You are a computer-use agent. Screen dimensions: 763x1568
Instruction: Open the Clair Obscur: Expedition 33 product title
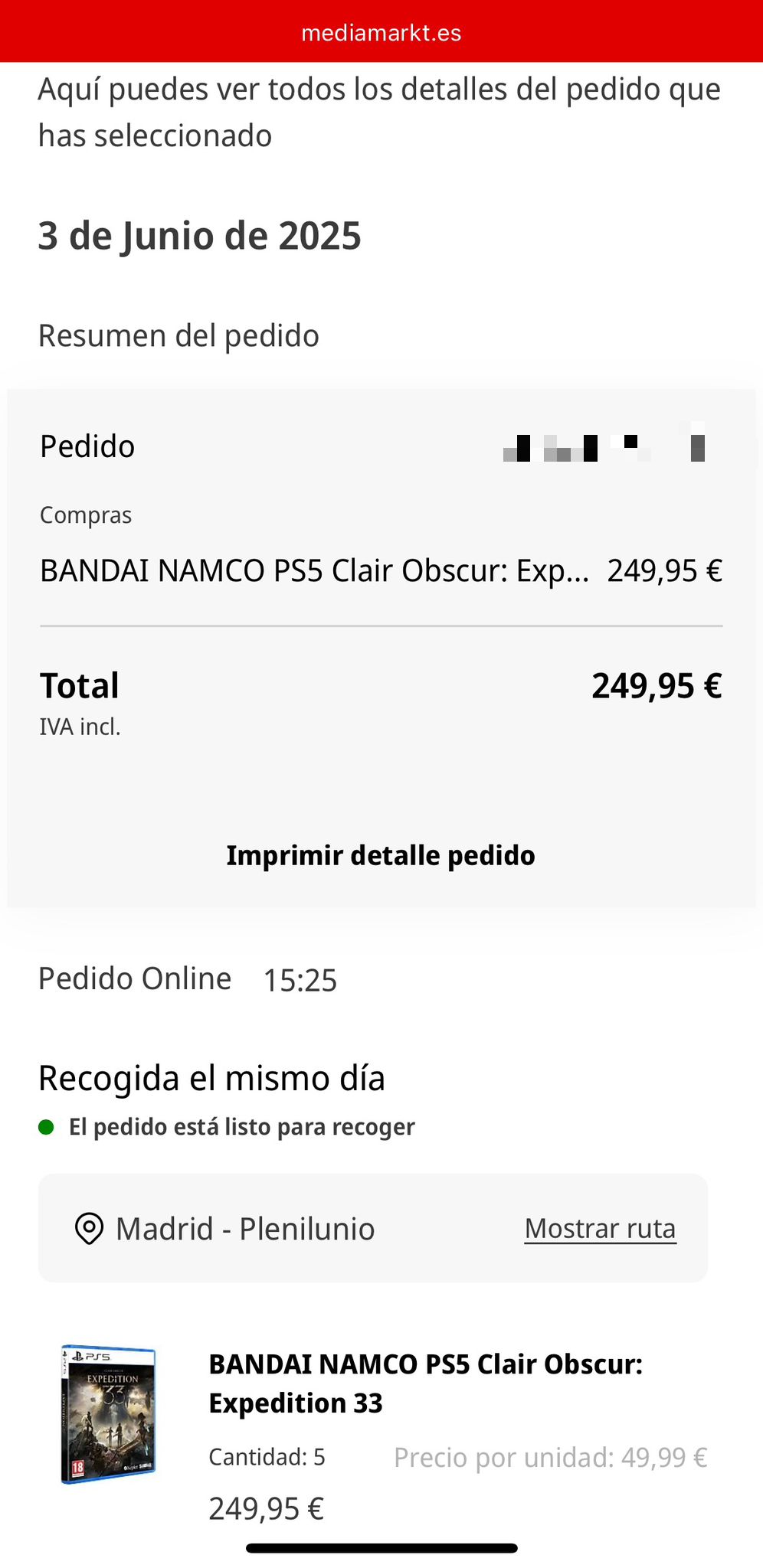[x=425, y=1383]
